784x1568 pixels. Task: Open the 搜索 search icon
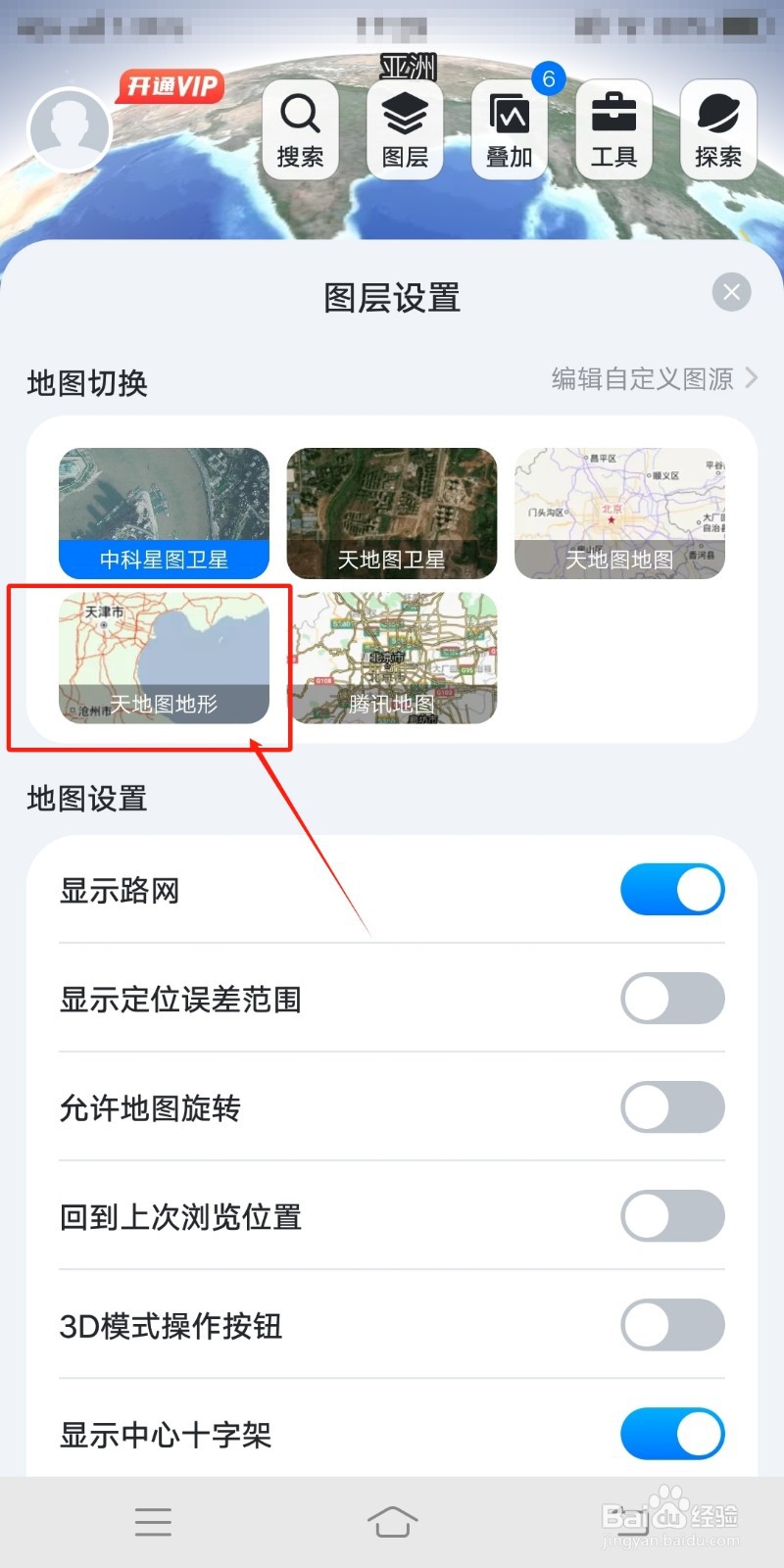(301, 128)
